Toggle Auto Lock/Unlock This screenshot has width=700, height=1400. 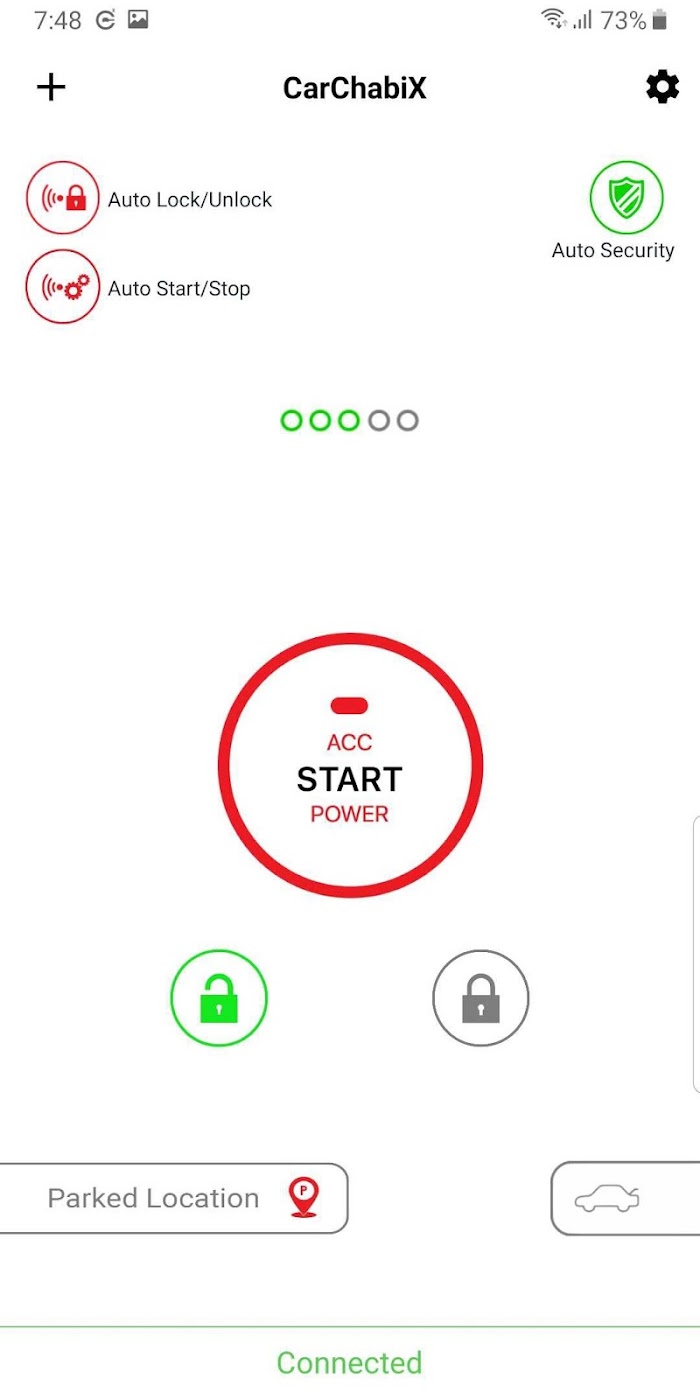click(x=63, y=199)
